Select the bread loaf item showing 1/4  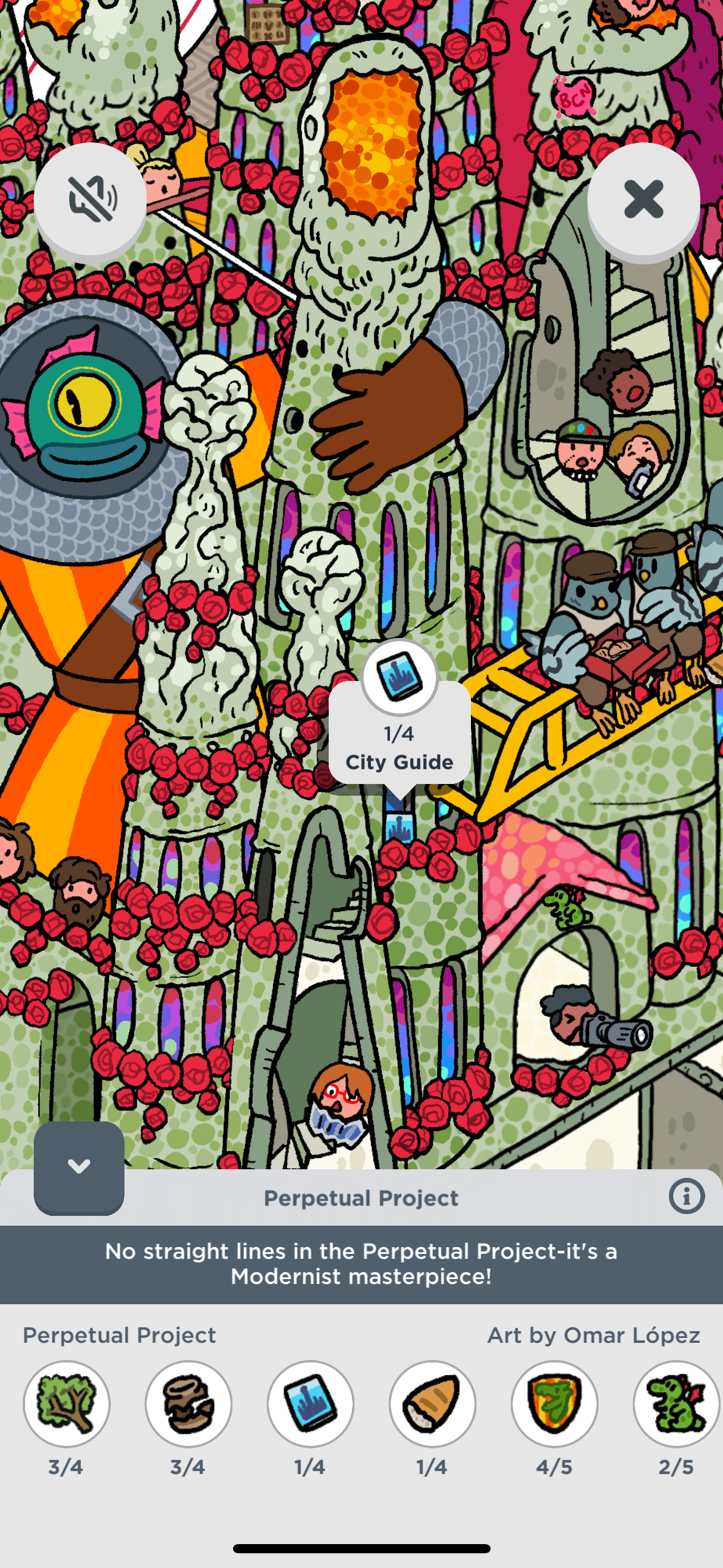pos(432,1404)
